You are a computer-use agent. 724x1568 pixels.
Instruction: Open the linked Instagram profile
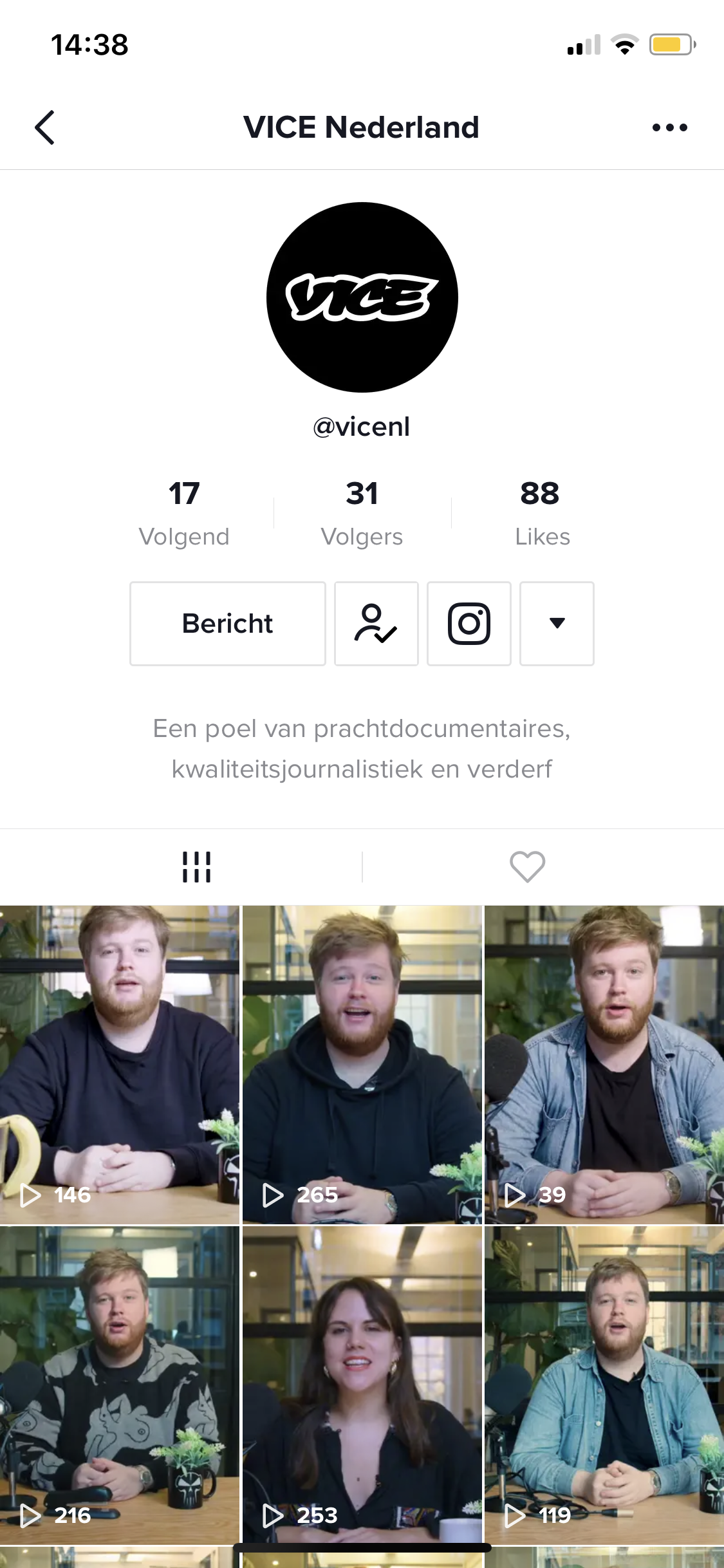click(x=469, y=624)
